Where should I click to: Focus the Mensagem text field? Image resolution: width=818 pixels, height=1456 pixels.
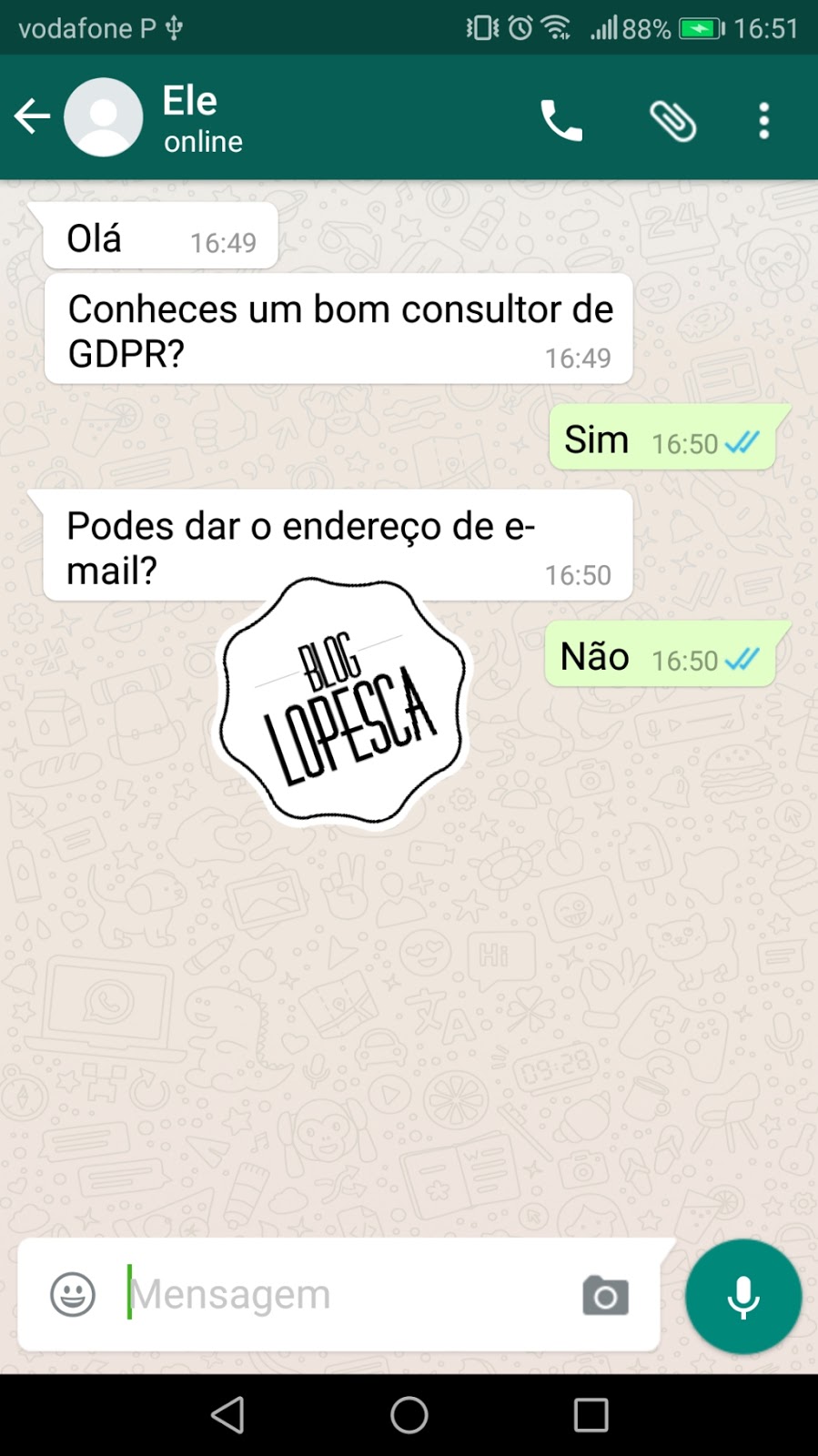tap(346, 1294)
